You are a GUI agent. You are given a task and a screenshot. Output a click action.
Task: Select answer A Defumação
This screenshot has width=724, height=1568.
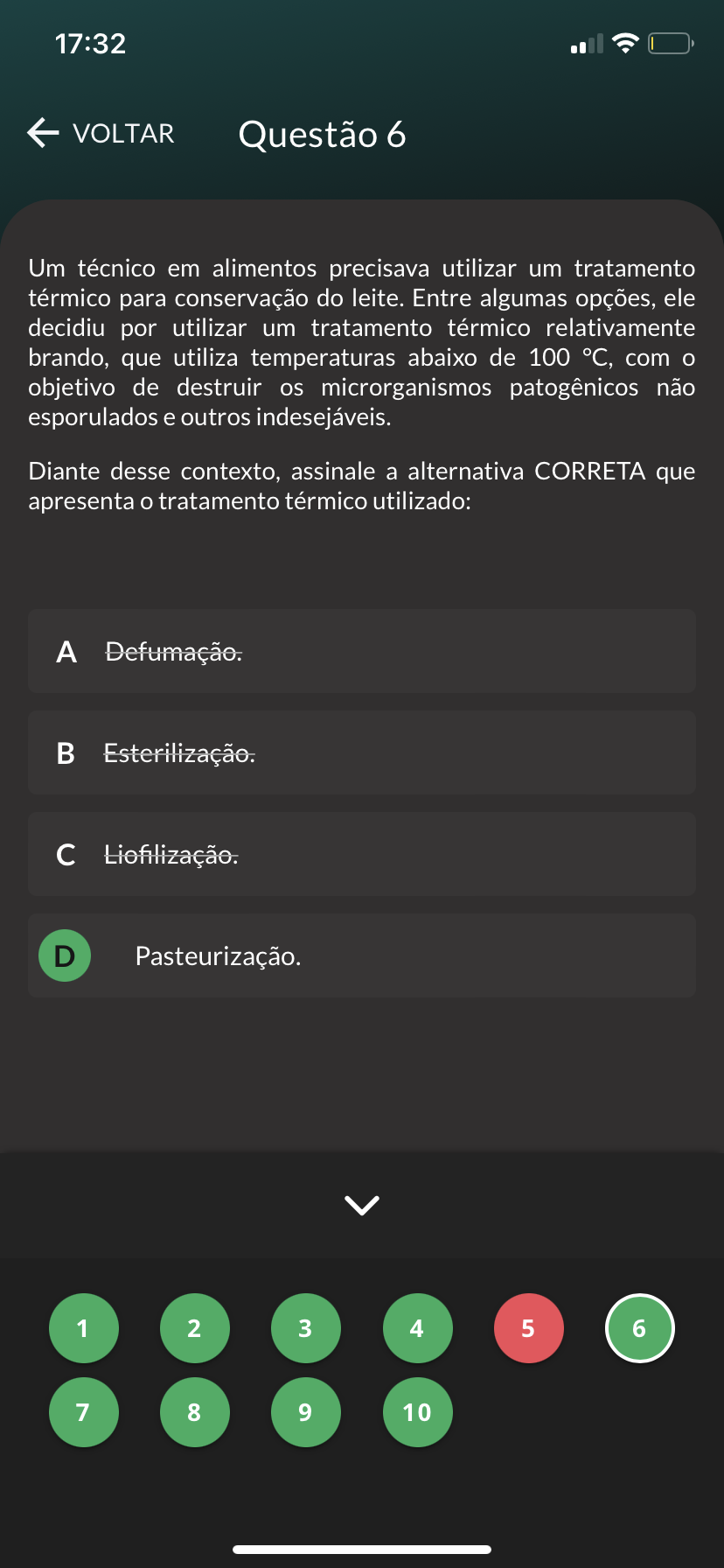tap(362, 652)
